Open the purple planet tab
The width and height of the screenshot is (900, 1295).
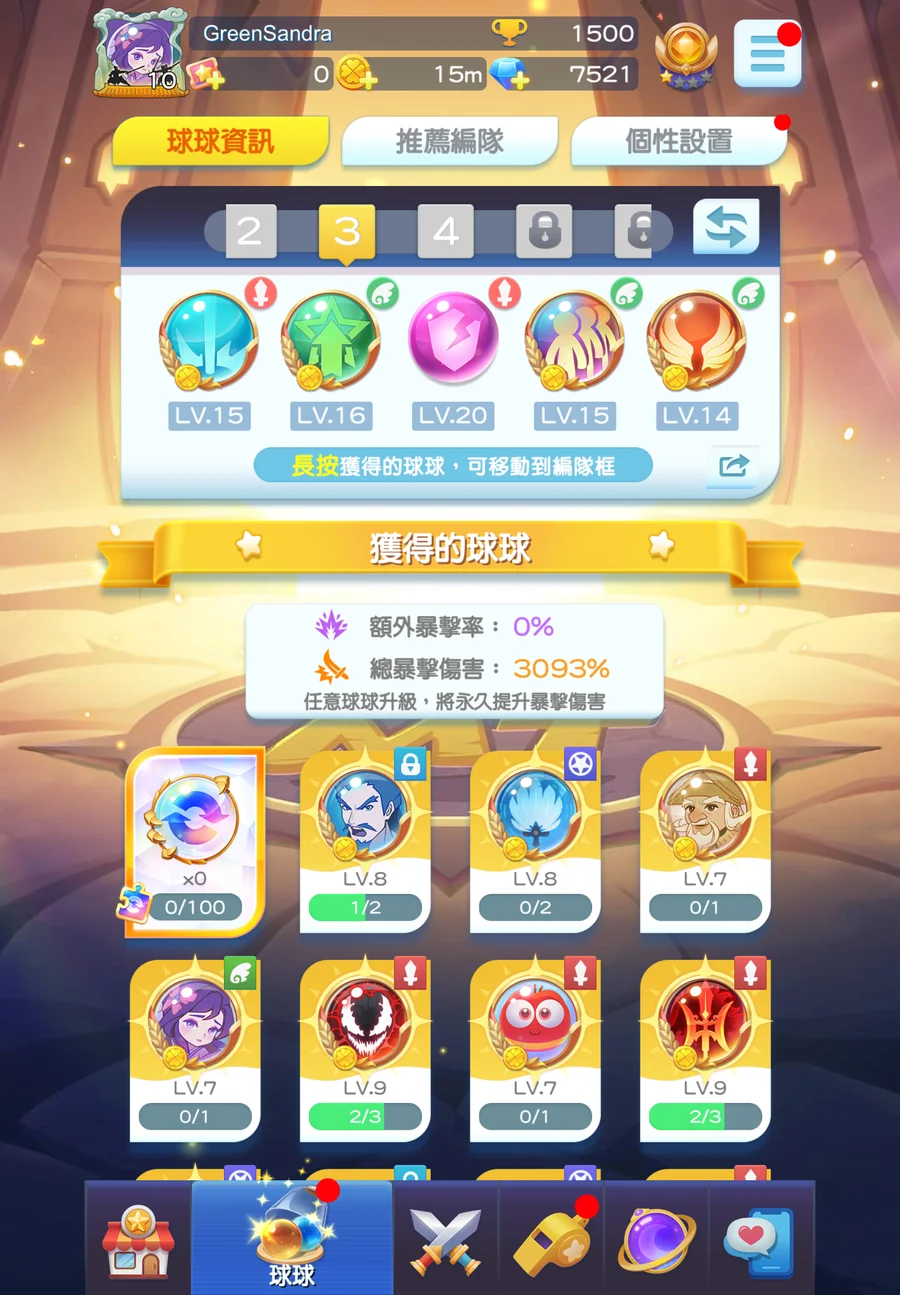pos(655,1240)
